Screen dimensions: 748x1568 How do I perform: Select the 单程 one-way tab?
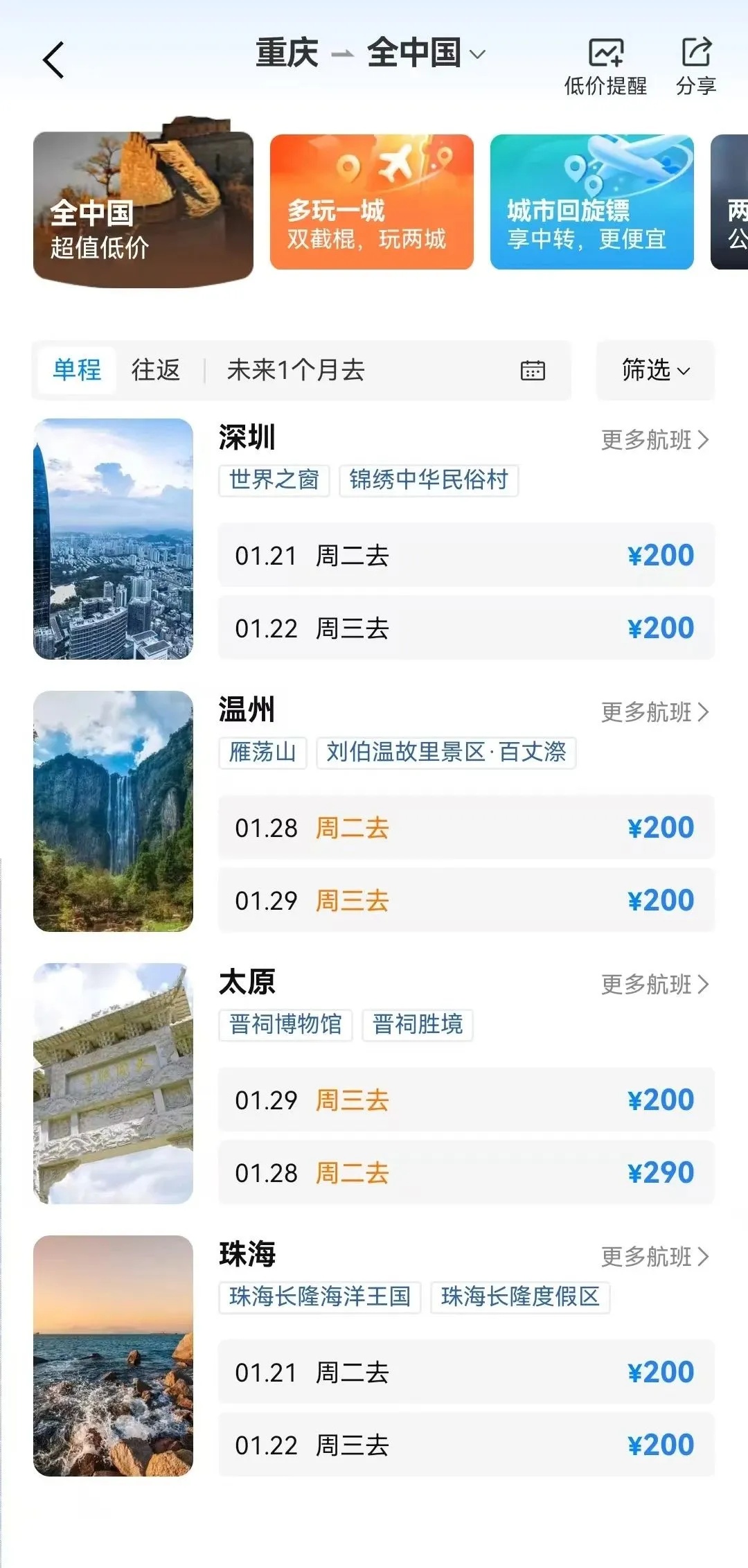pyautogui.click(x=78, y=371)
